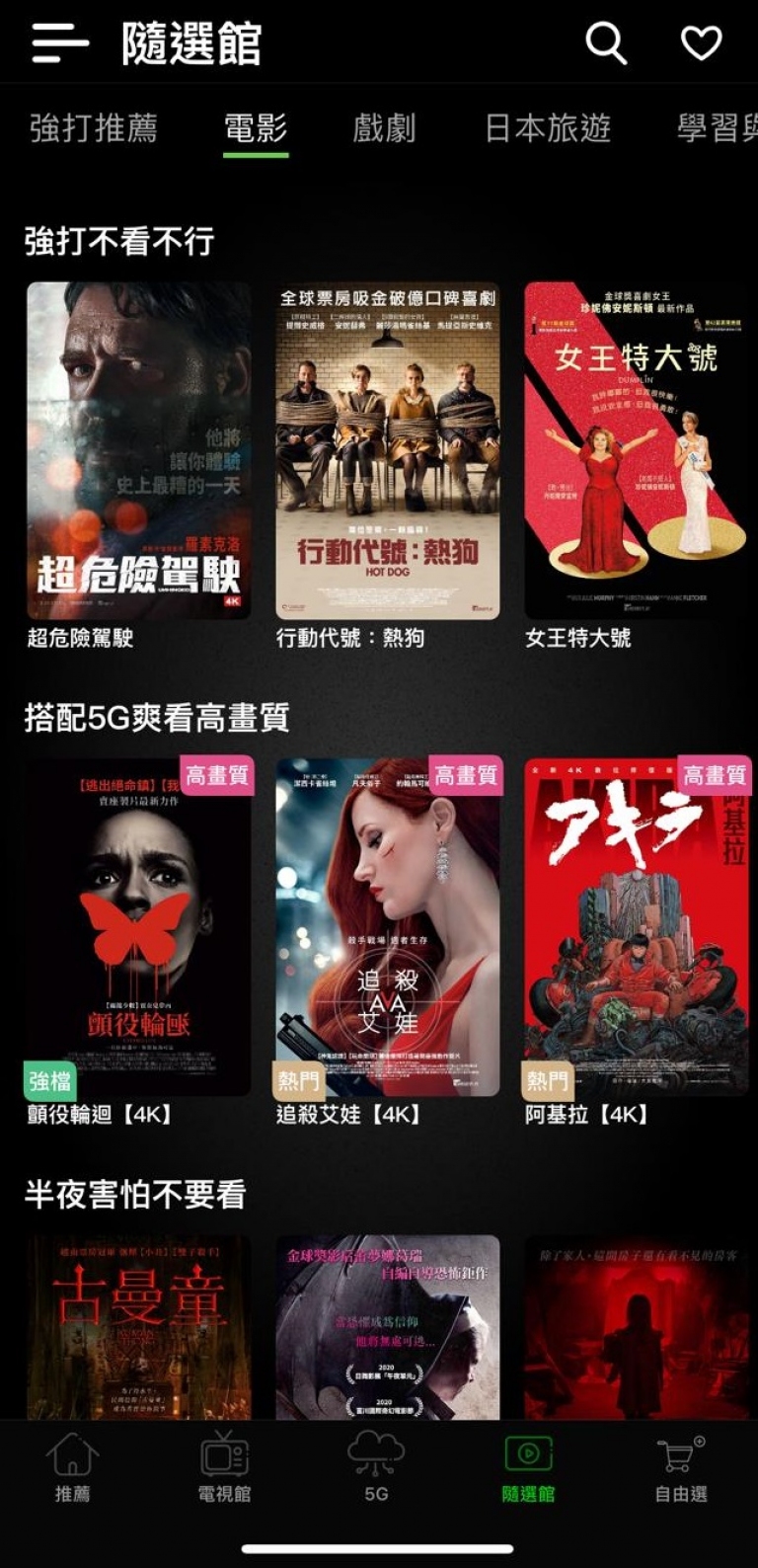Switch to the 電視館 bottom tab
758x1568 pixels.
click(225, 1467)
